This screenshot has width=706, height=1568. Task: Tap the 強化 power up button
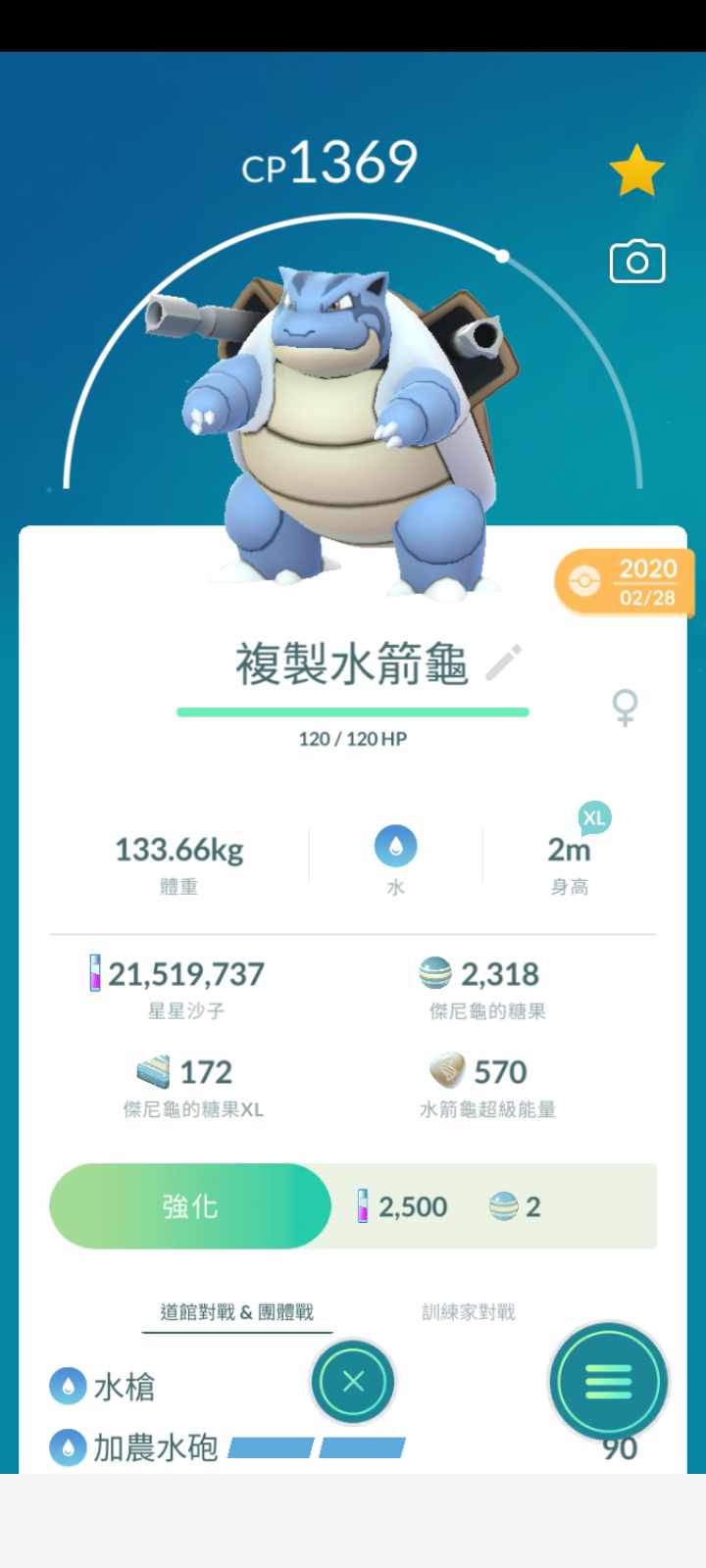[190, 1205]
